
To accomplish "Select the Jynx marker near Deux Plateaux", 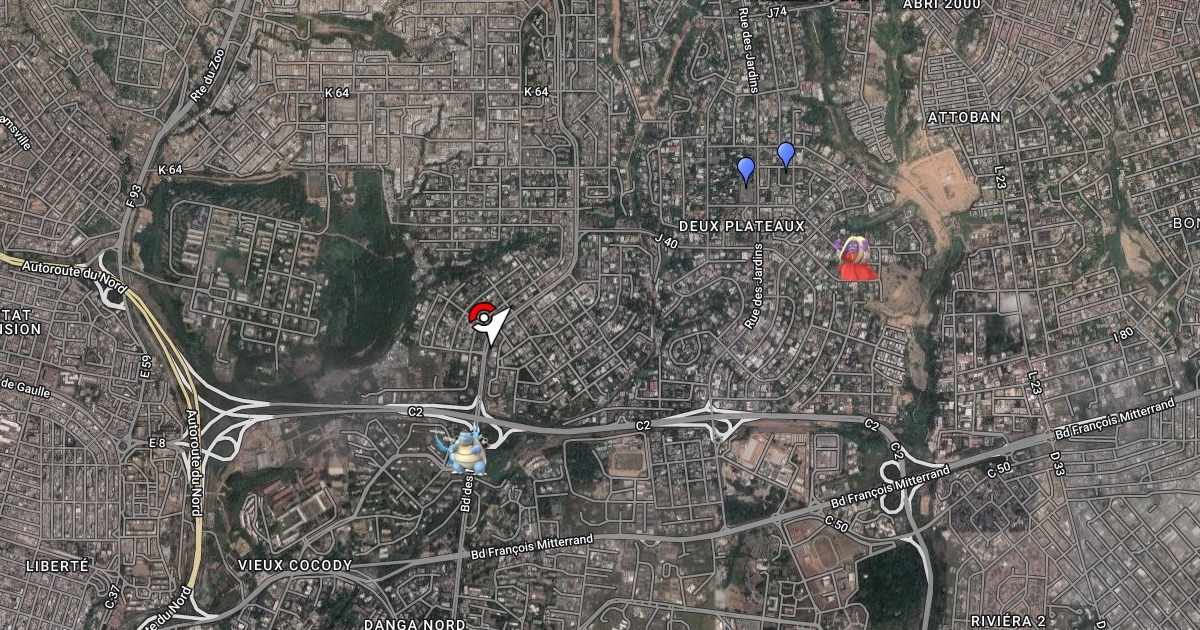I will (x=855, y=258).
